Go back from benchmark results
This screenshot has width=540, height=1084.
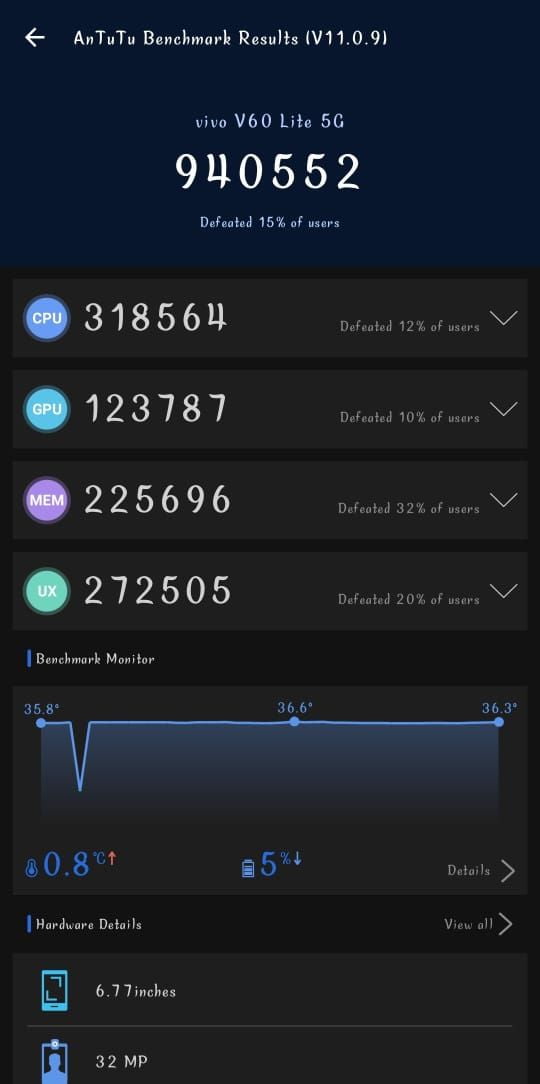[35, 38]
